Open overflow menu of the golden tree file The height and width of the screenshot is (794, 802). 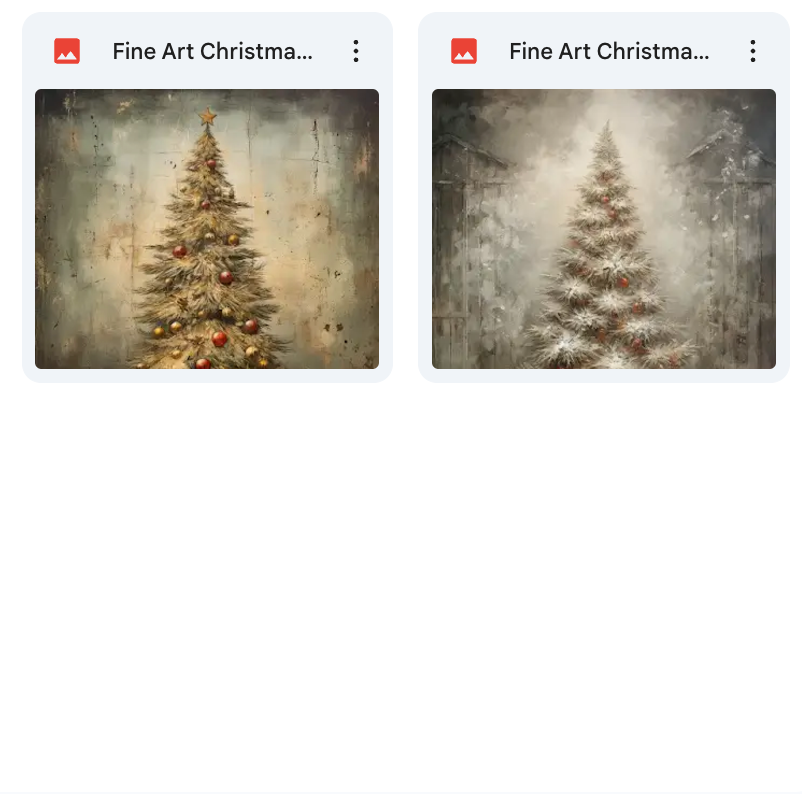[x=355, y=51]
